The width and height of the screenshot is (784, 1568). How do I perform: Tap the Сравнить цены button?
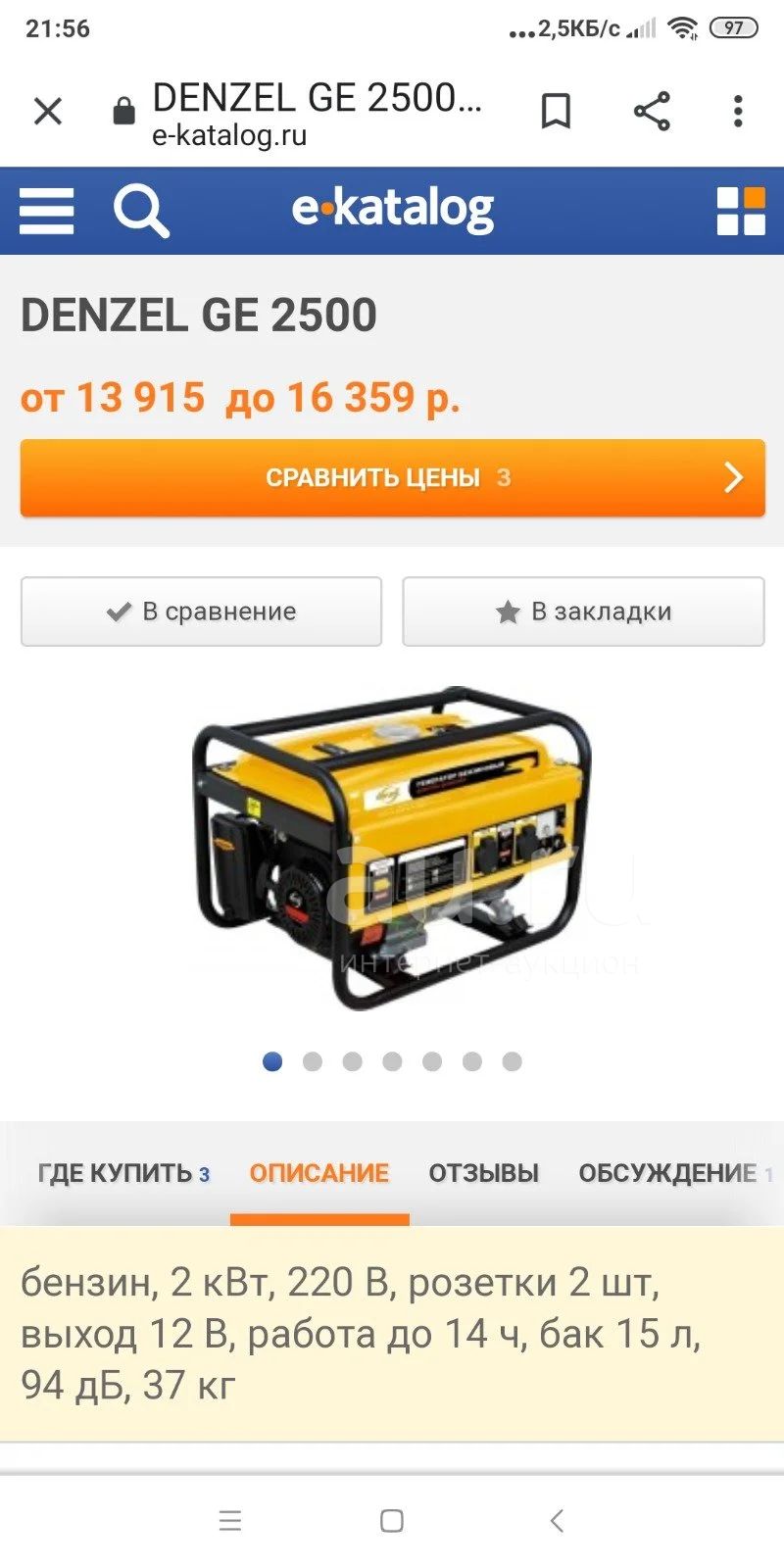click(392, 478)
